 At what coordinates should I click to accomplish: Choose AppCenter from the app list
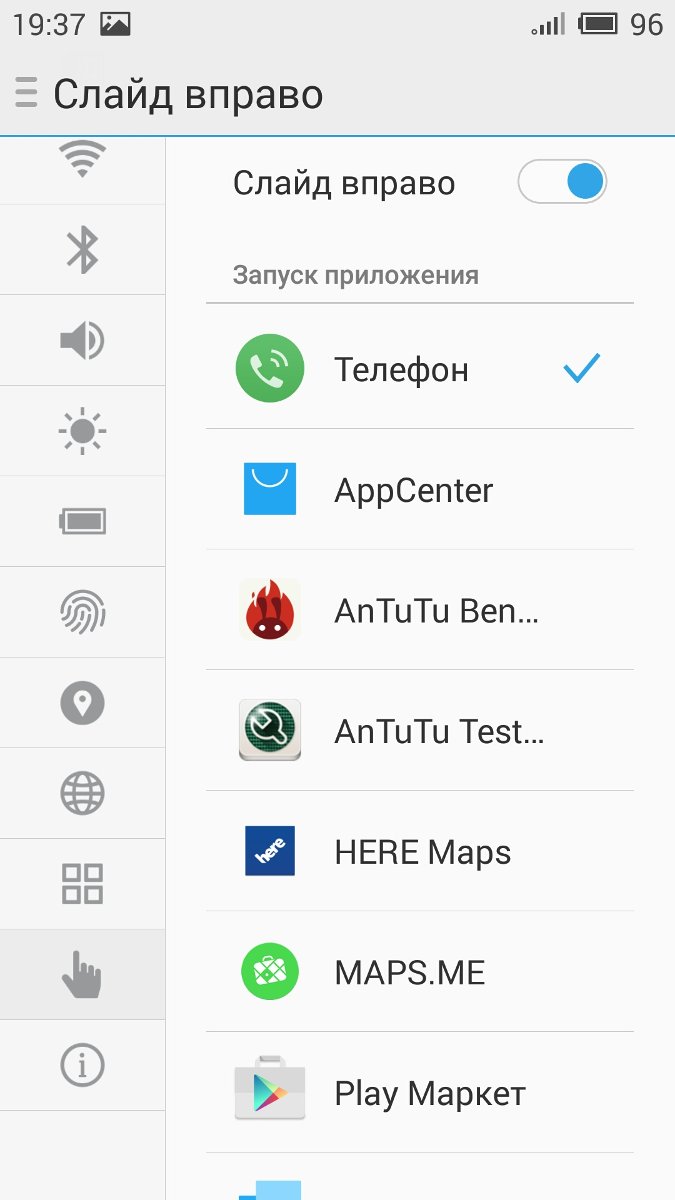click(420, 491)
